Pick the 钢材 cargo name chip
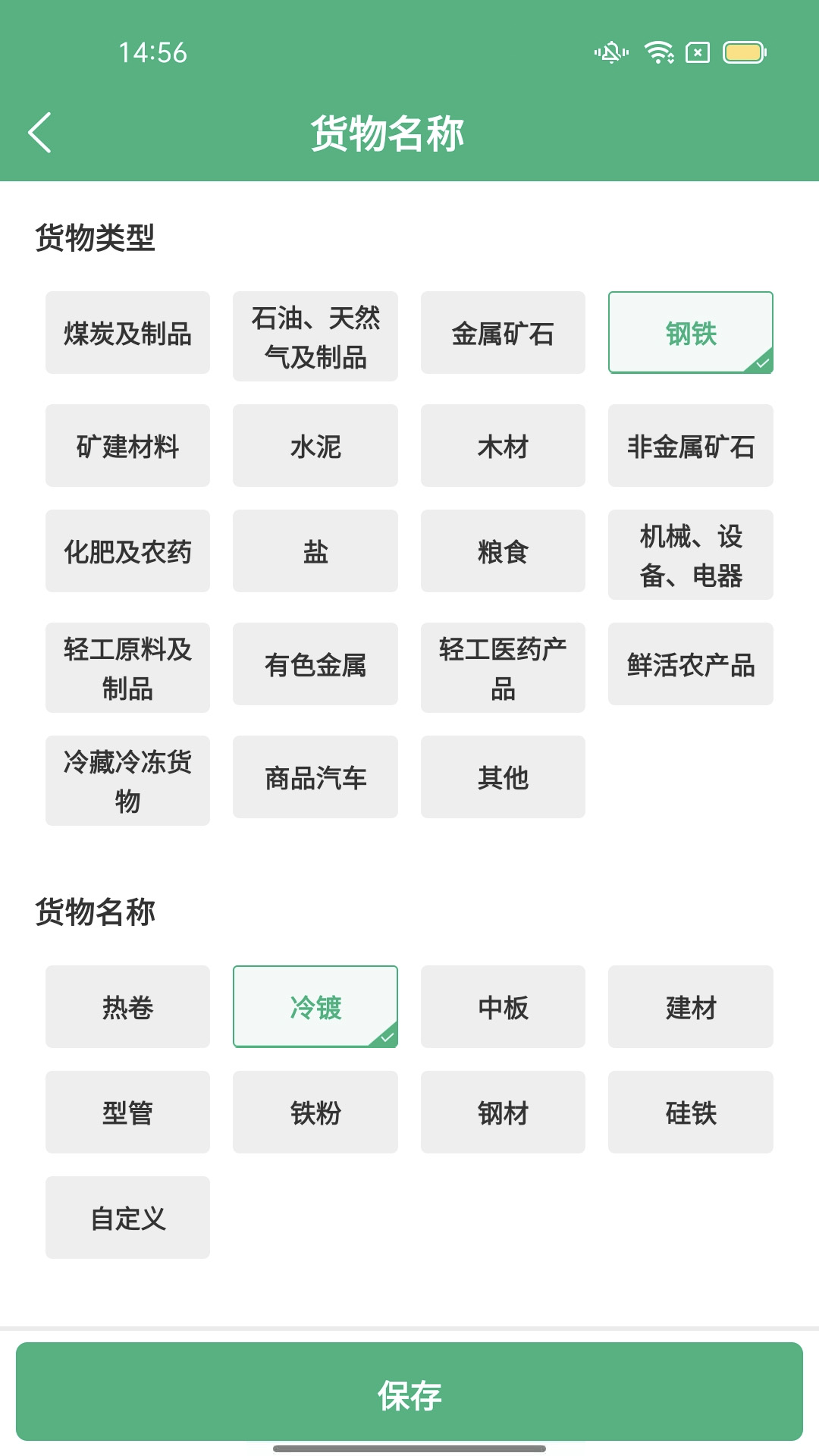The width and height of the screenshot is (819, 1456). (x=503, y=1112)
